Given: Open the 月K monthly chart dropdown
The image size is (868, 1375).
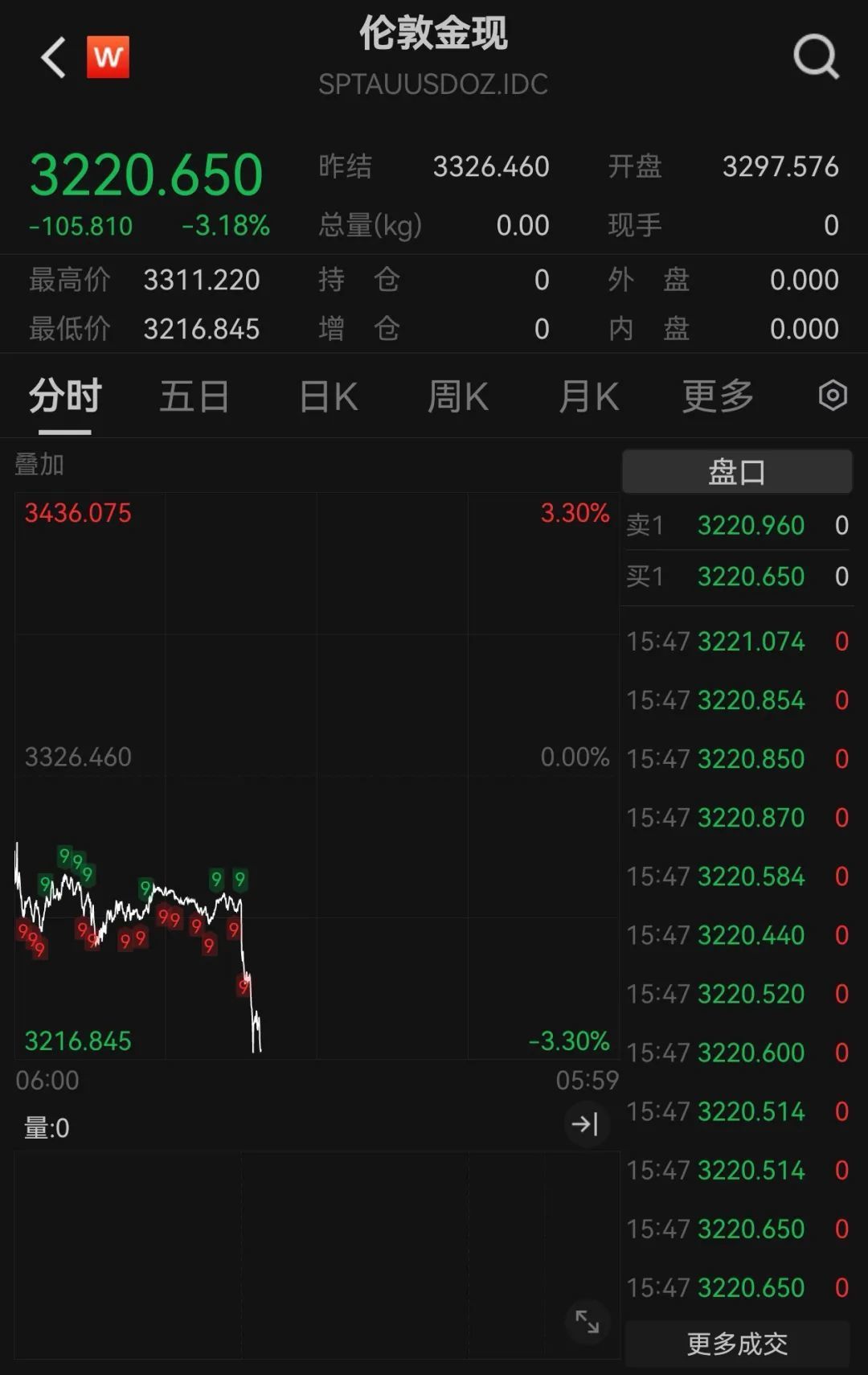Looking at the screenshot, I should pos(588,396).
